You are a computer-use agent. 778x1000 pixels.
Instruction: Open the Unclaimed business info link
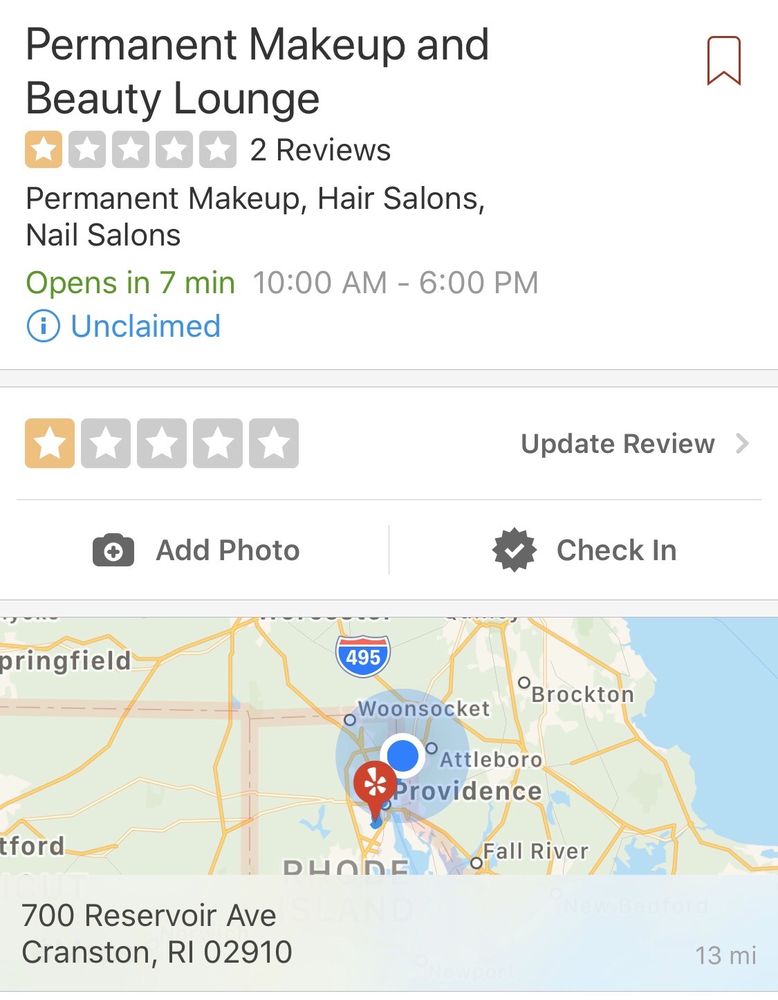point(124,326)
